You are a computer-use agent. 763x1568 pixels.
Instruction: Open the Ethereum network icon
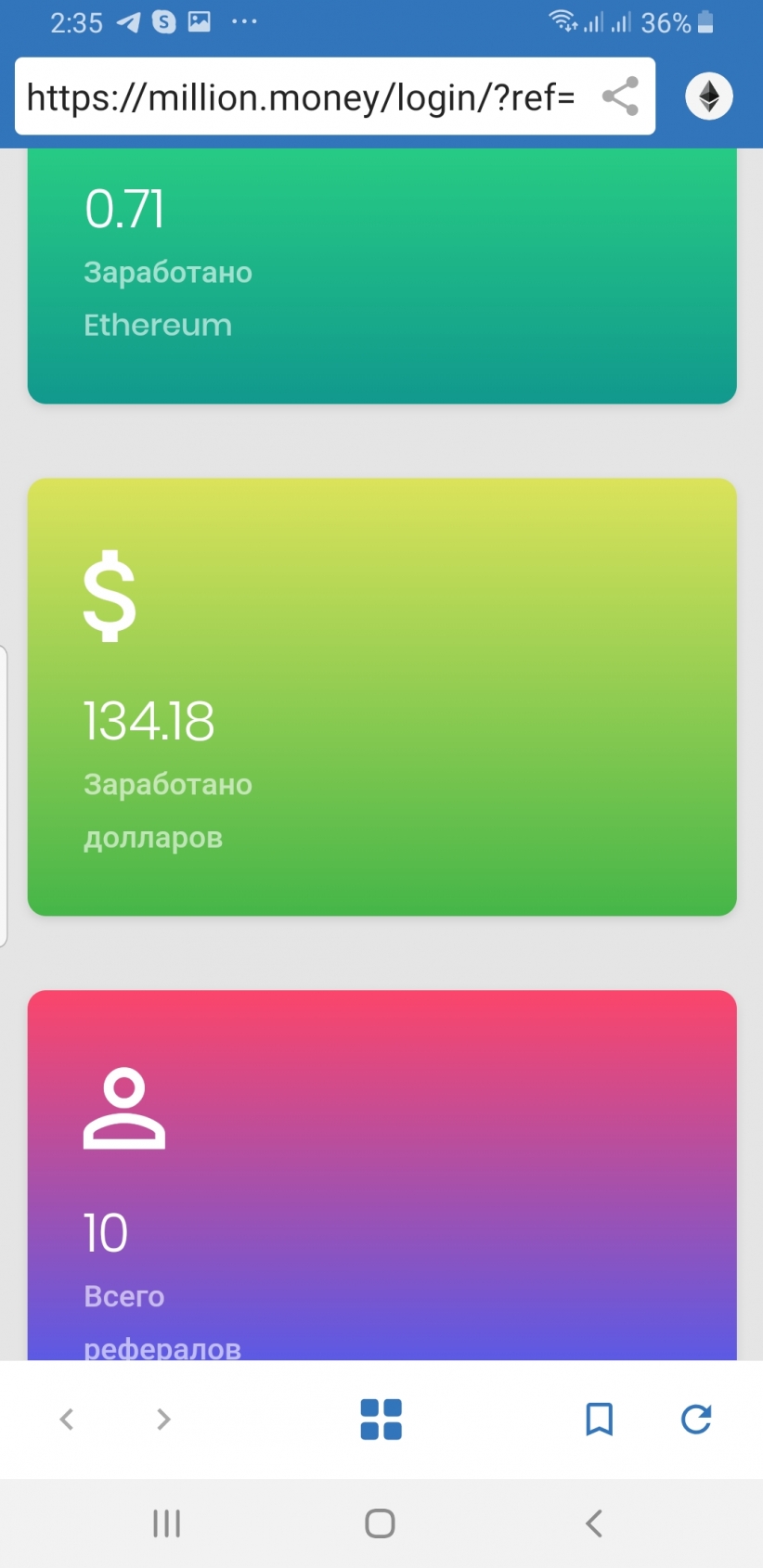[x=709, y=96]
